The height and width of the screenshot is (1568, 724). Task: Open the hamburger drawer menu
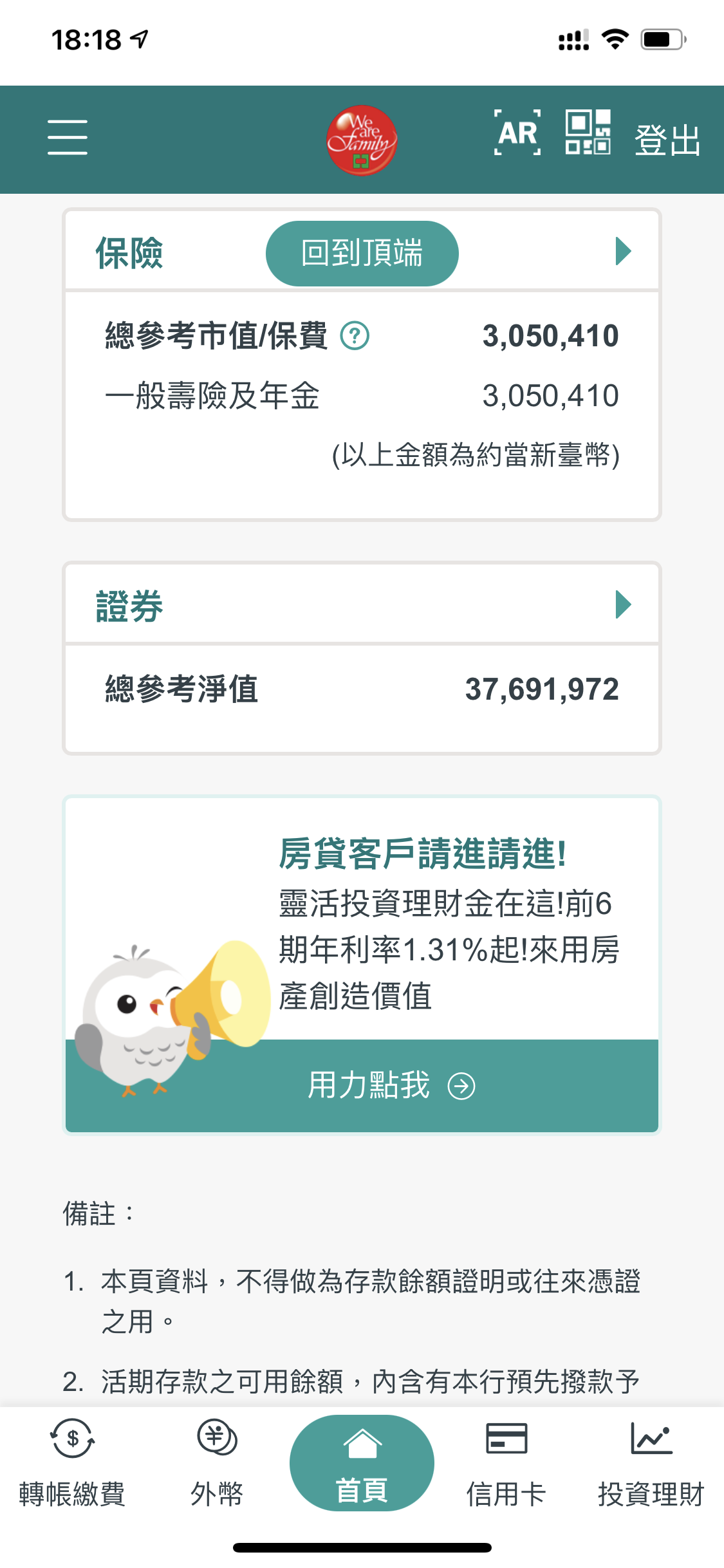click(67, 137)
